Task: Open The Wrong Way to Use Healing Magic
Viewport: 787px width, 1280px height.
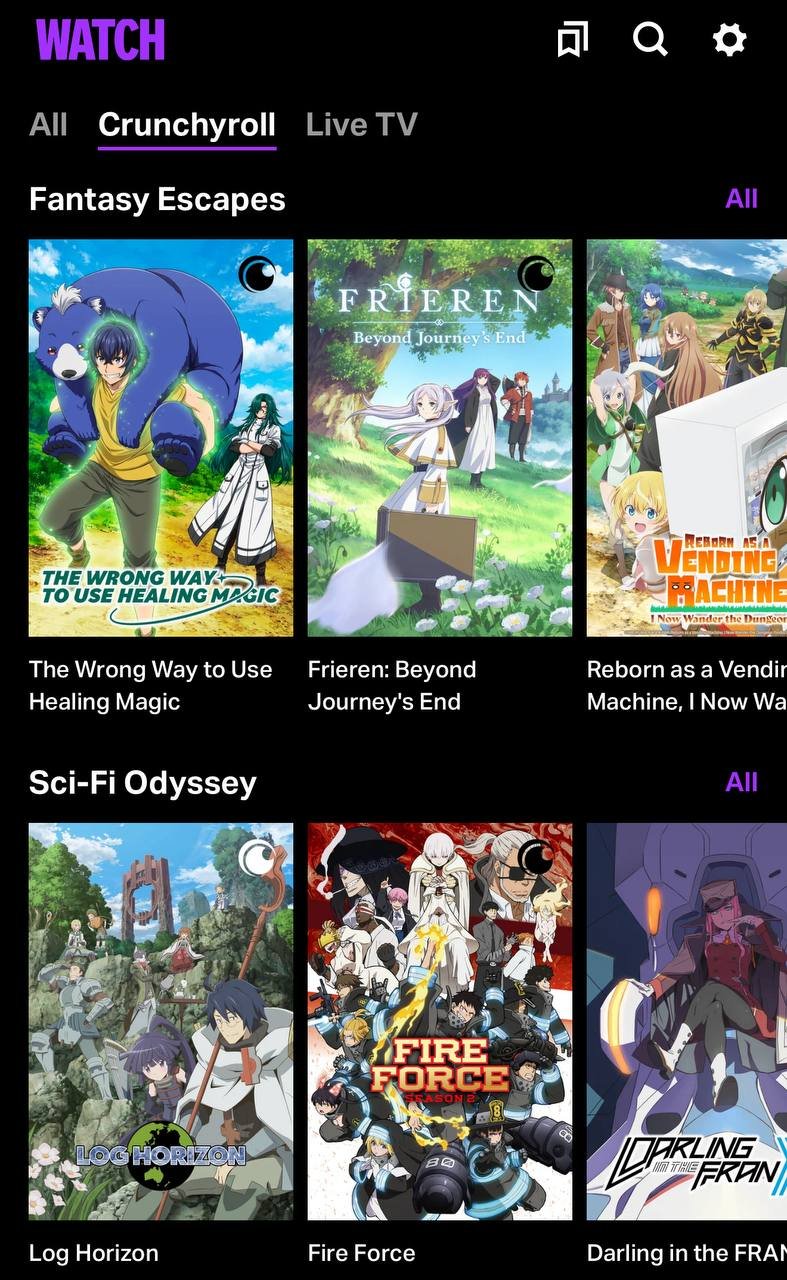Action: pos(161,438)
